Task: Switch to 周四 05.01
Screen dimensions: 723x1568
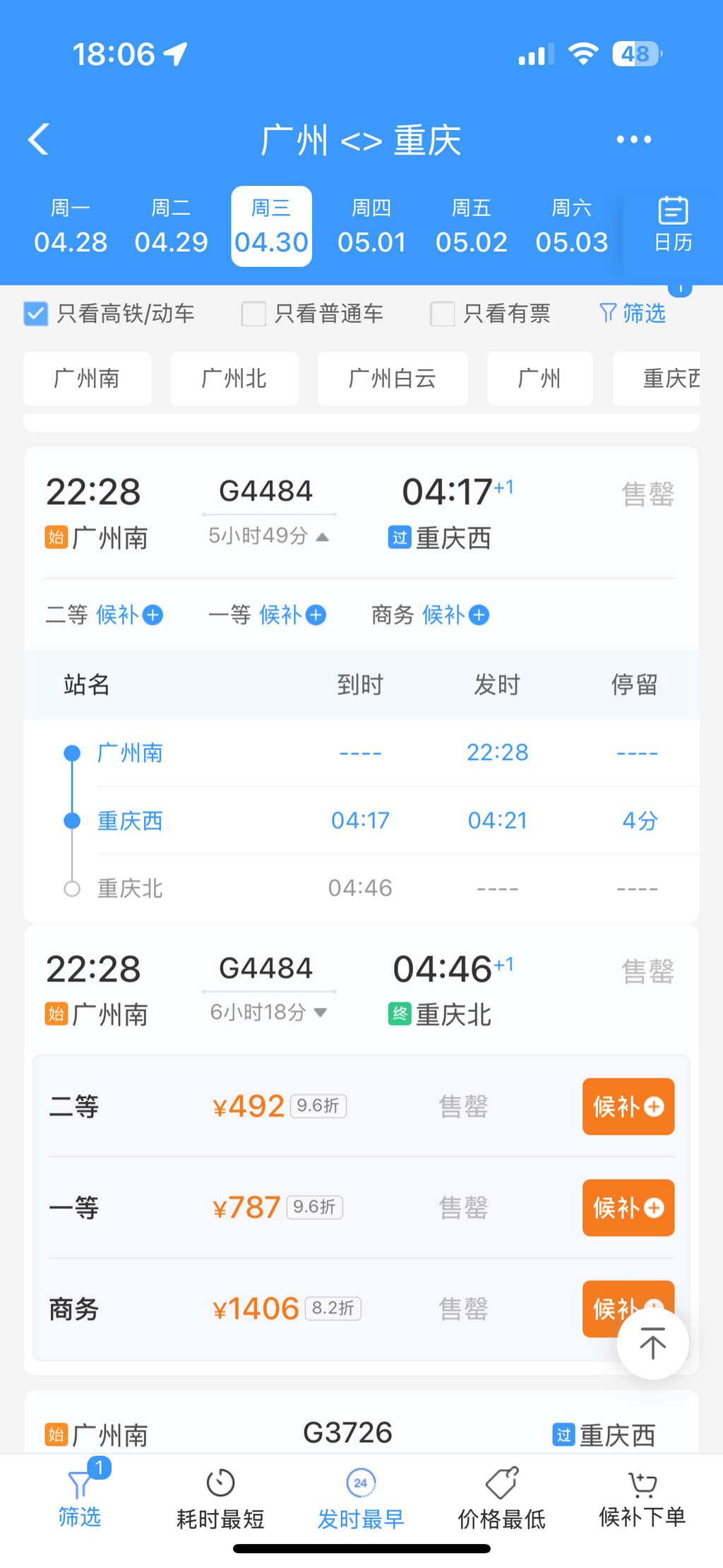Action: (x=371, y=227)
